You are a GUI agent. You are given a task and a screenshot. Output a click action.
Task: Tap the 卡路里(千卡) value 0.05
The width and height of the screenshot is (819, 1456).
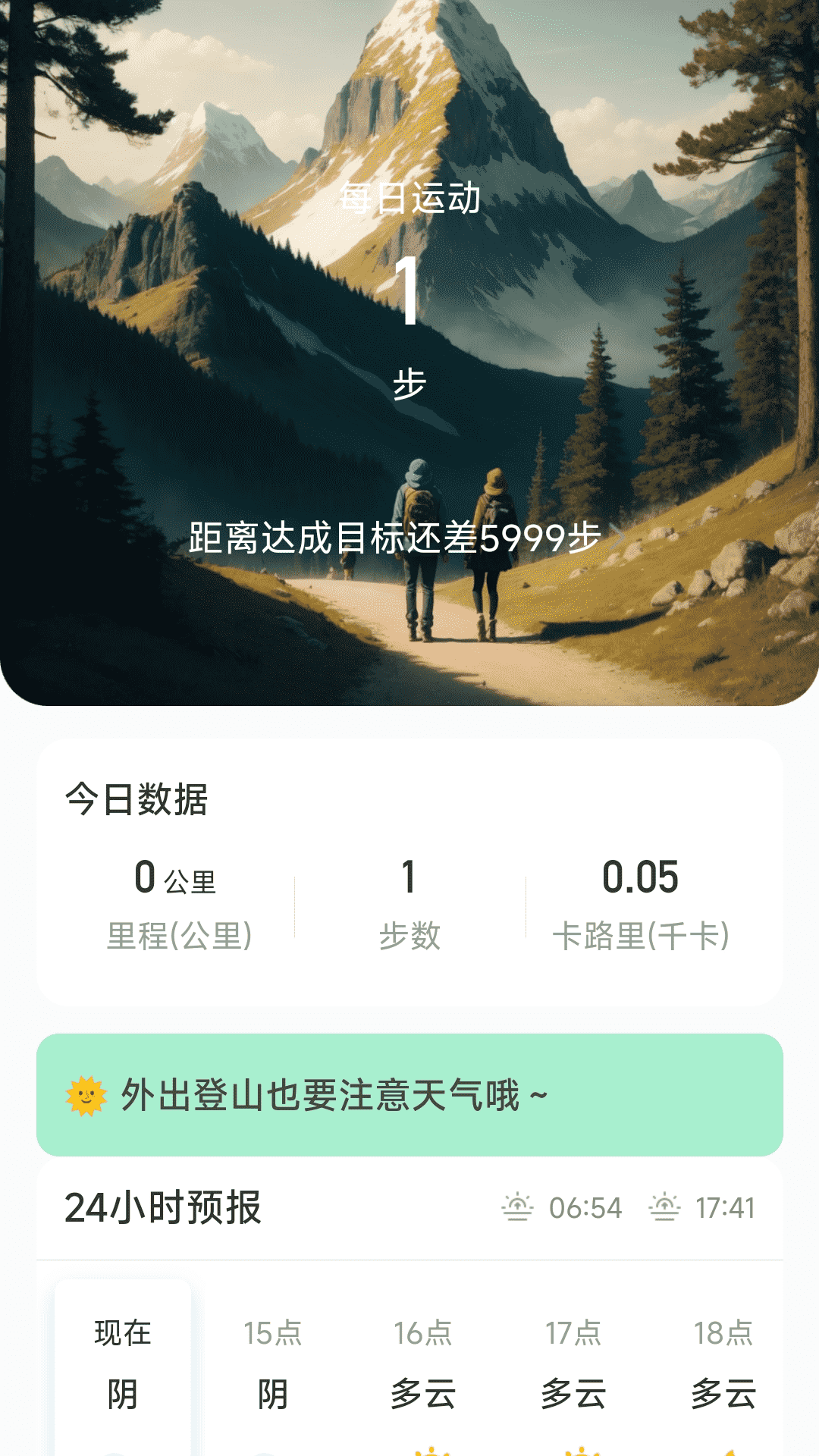641,880
